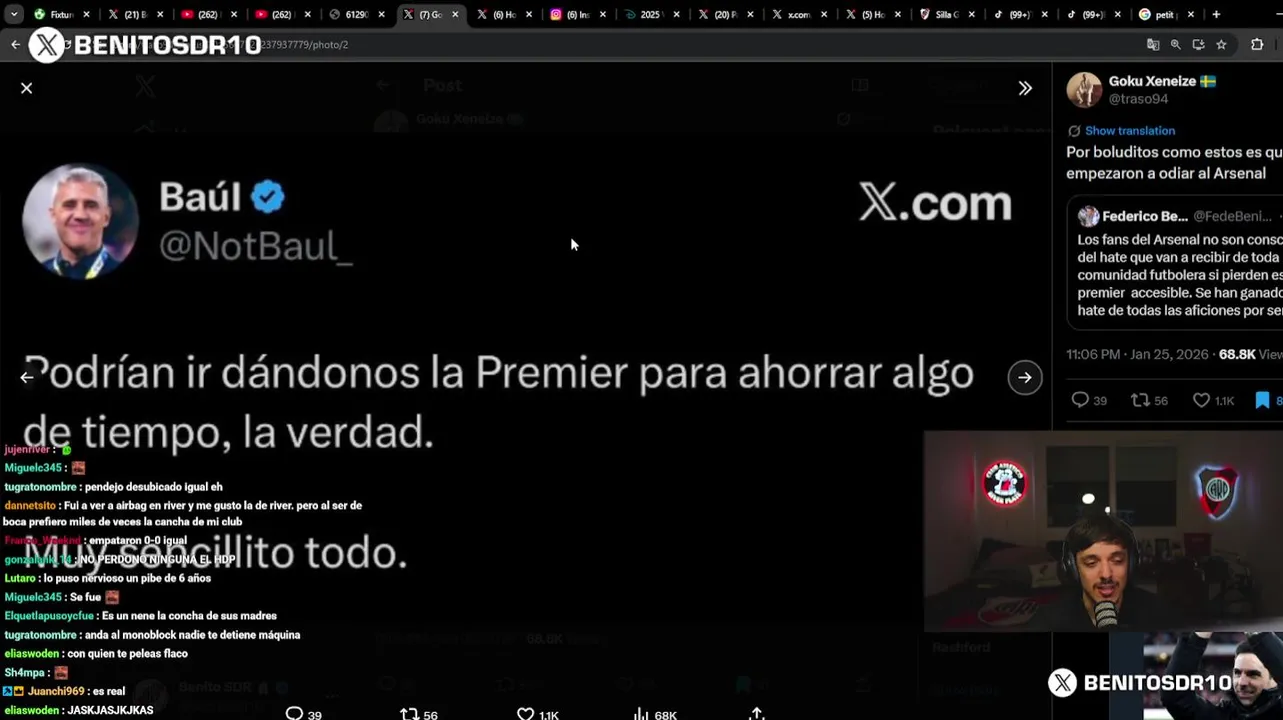Open a new browser tab
This screenshot has height=720, width=1283.
pos(1216,14)
